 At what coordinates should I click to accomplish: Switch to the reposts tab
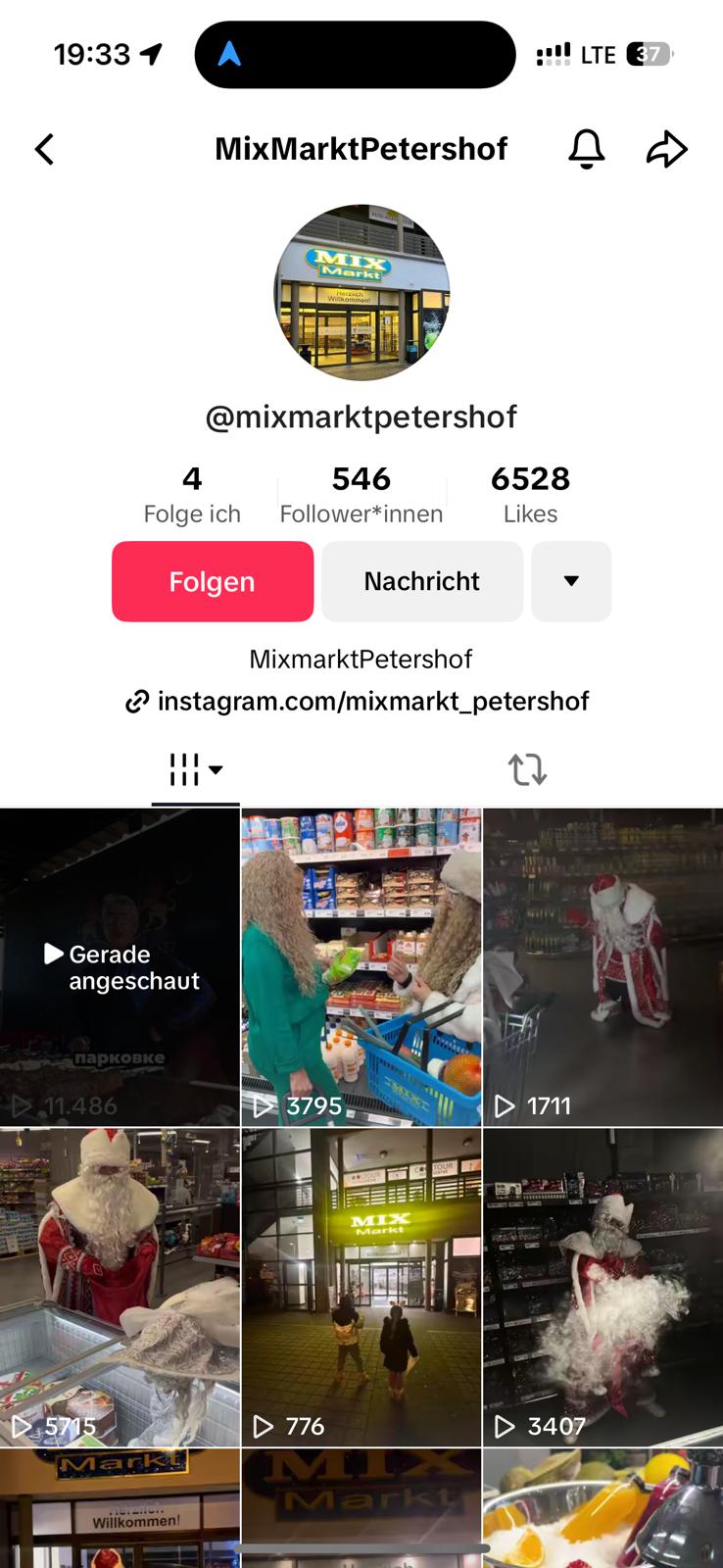click(x=527, y=769)
